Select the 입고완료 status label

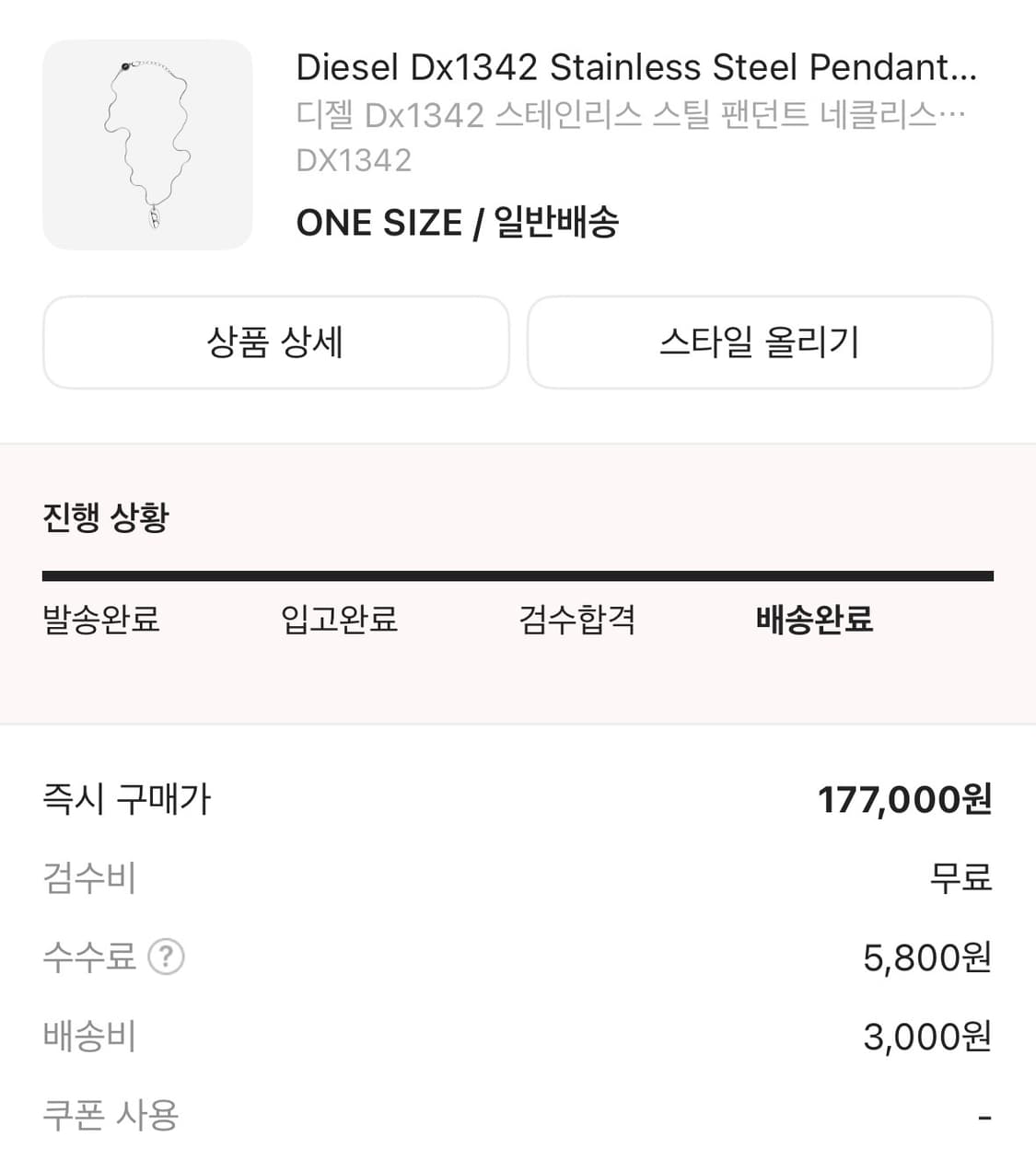(x=340, y=621)
